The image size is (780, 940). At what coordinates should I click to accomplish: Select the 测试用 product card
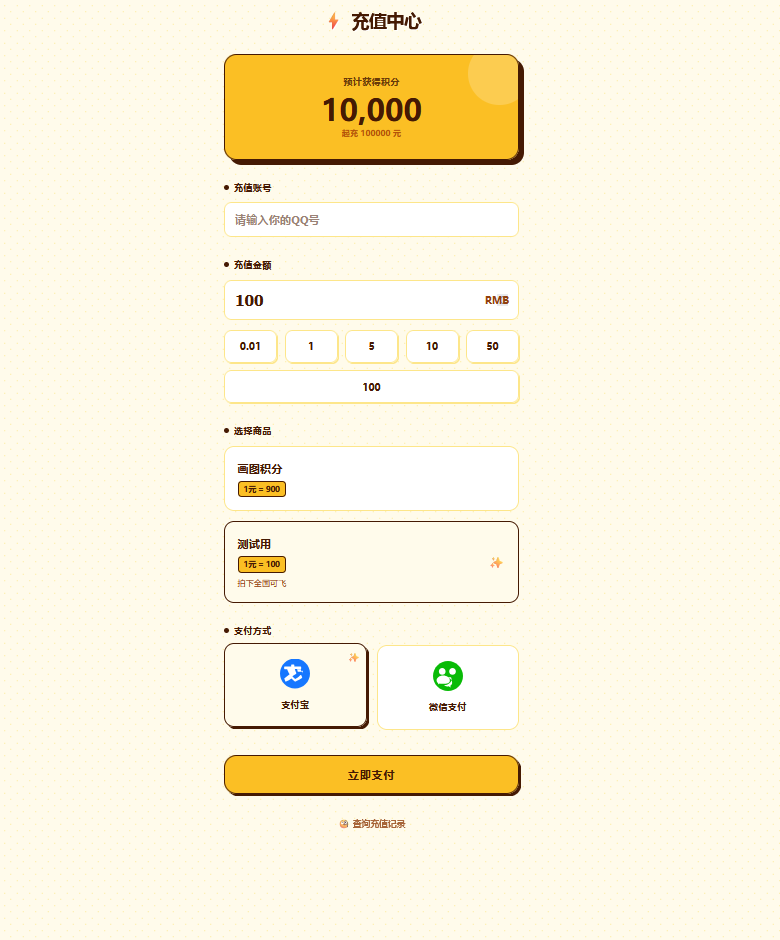pyautogui.click(x=371, y=562)
